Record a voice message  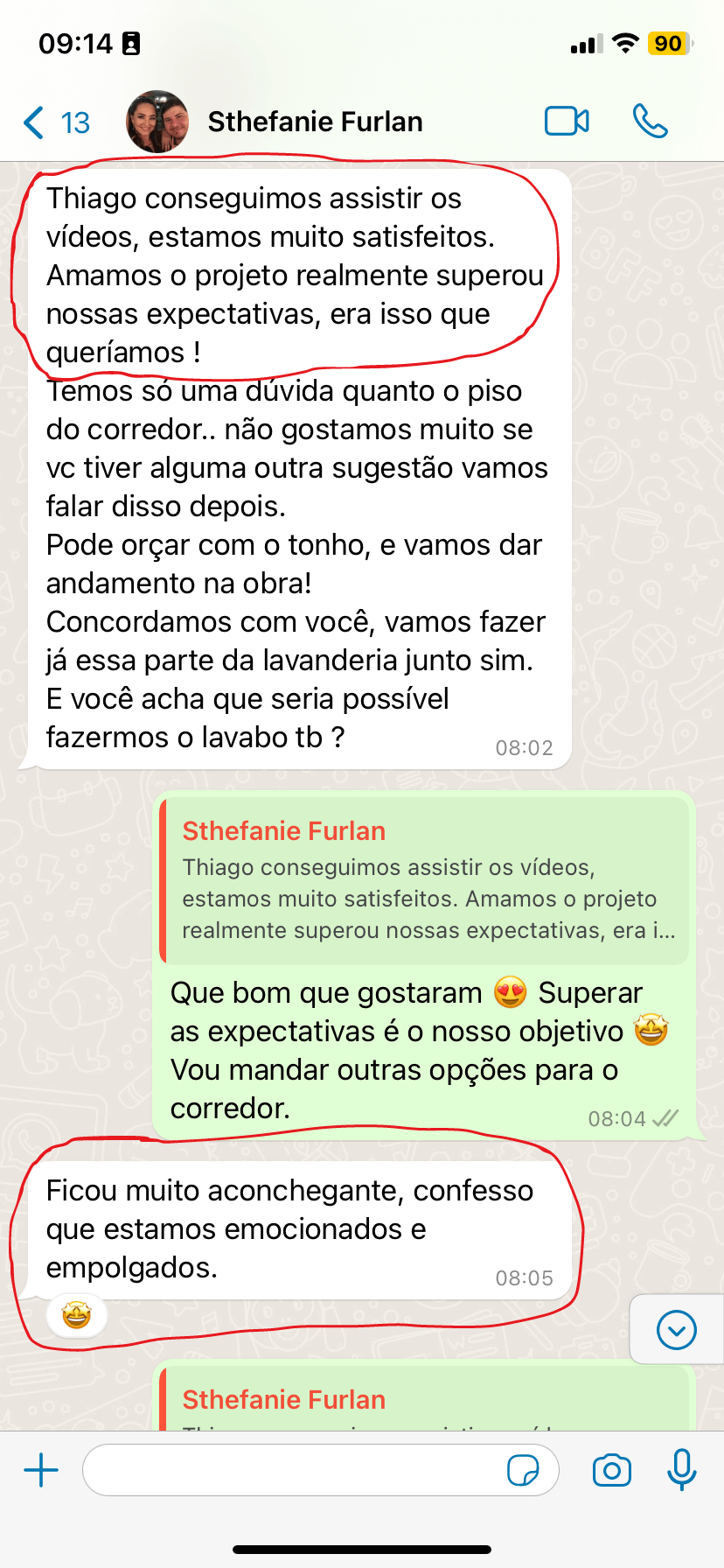pyautogui.click(x=681, y=1470)
